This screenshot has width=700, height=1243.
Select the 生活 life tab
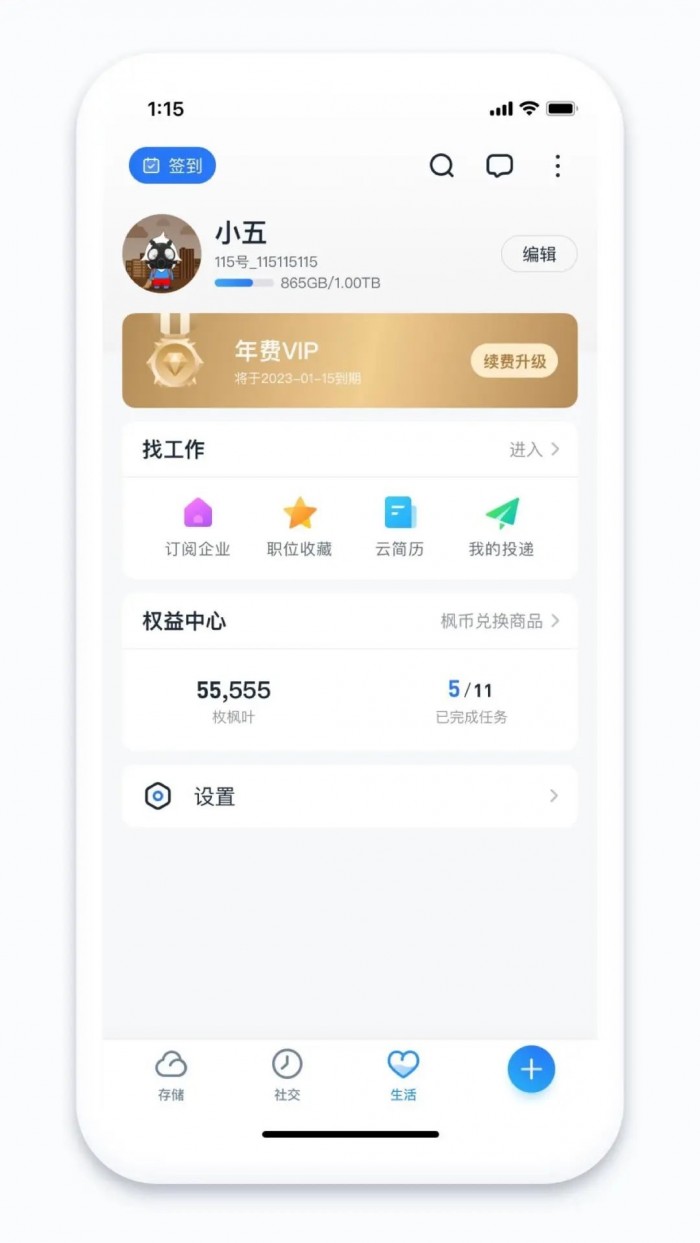click(x=403, y=1075)
